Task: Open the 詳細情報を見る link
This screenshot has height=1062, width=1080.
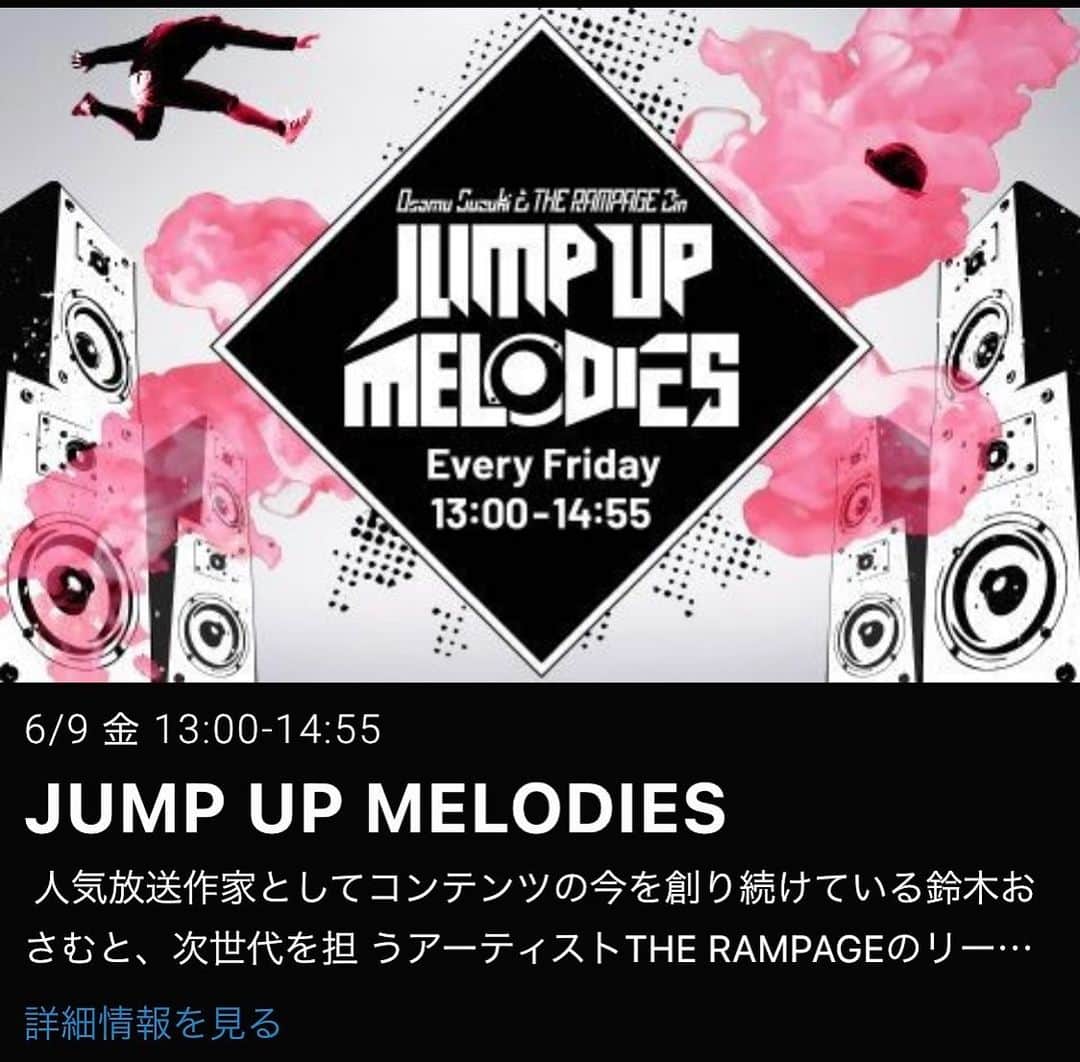Action: [x=153, y=1023]
